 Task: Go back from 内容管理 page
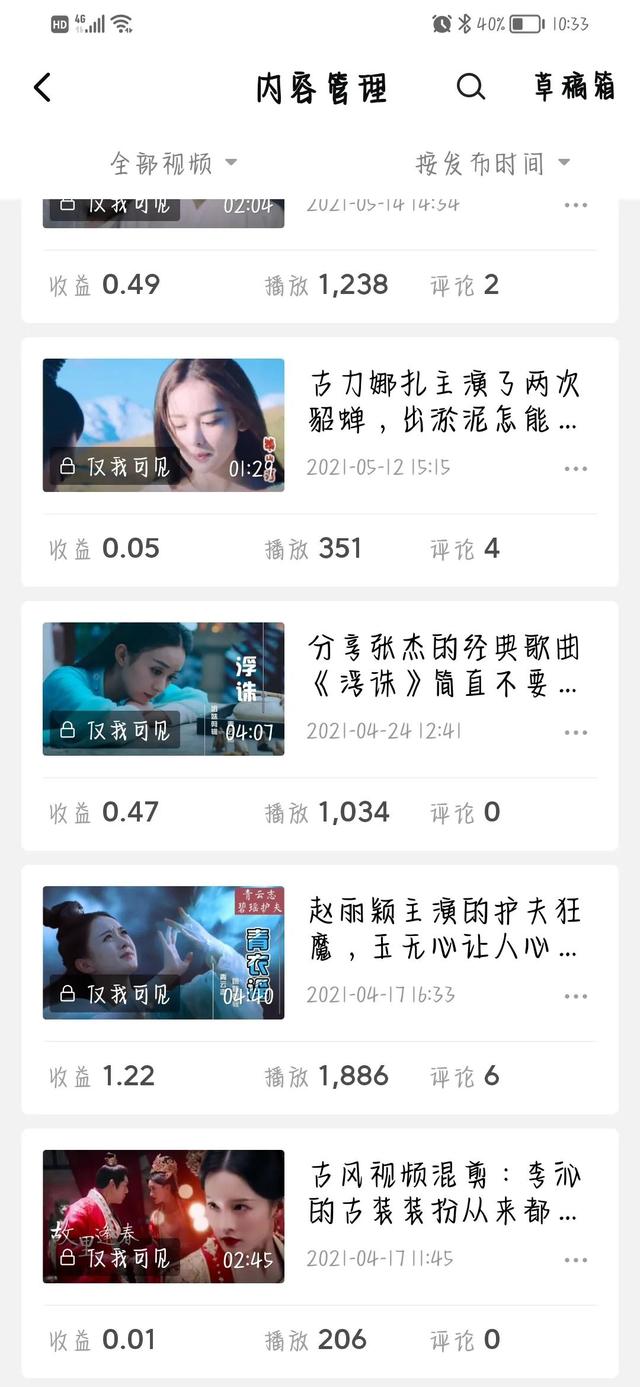[42, 88]
